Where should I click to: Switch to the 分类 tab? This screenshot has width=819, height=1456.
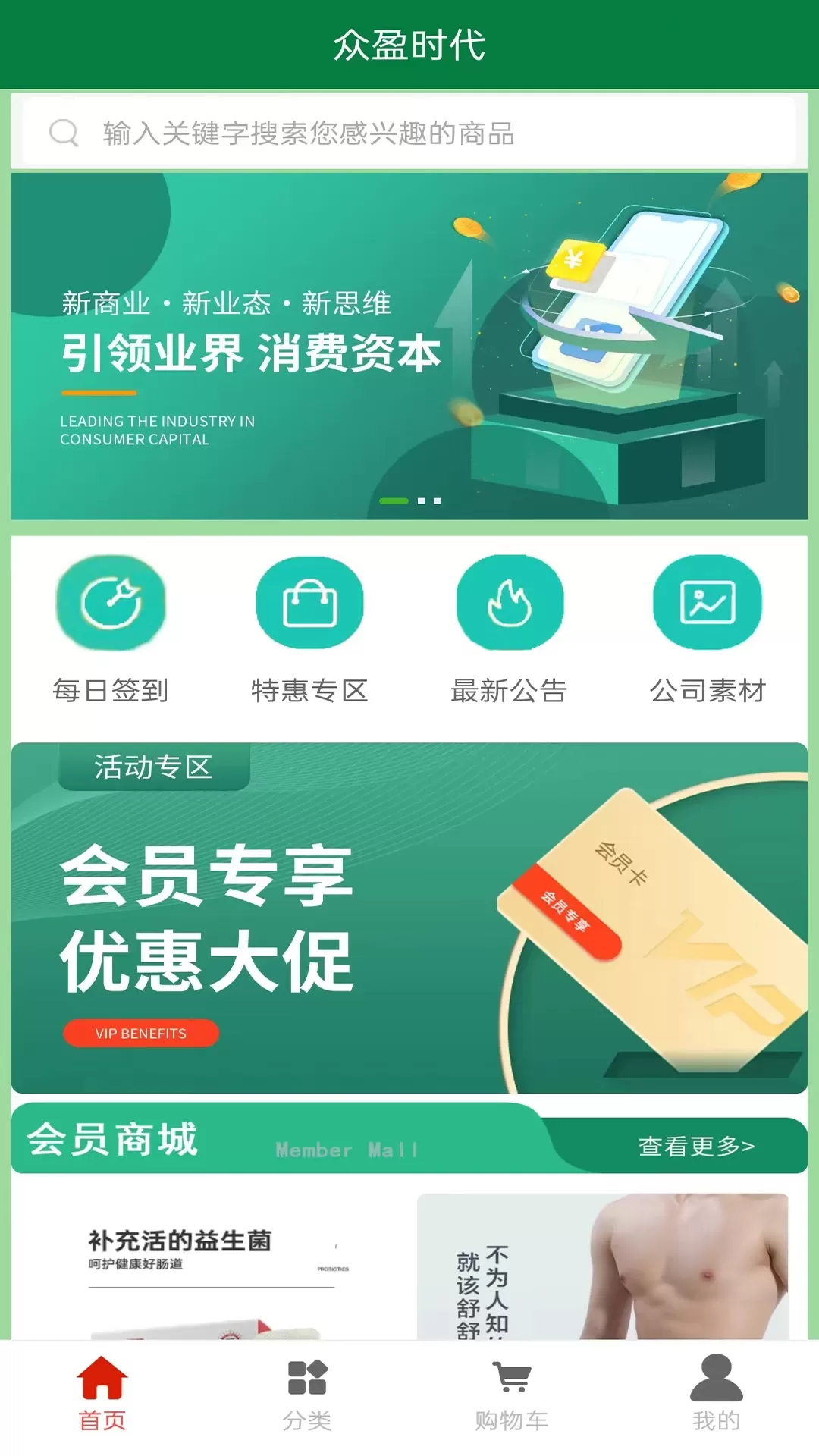(x=307, y=1394)
